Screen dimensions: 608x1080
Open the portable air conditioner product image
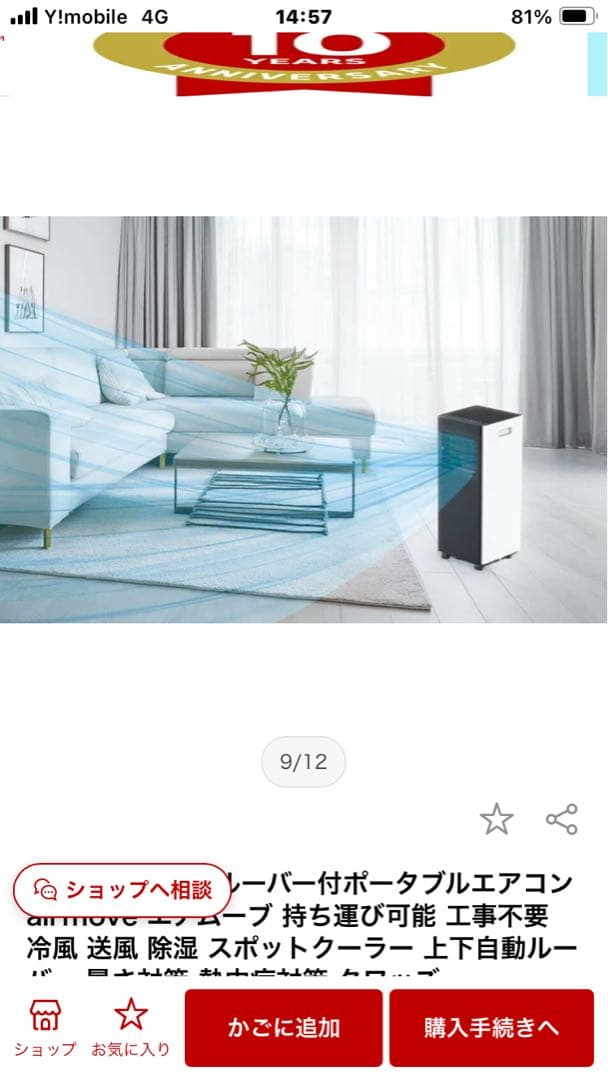(304, 420)
